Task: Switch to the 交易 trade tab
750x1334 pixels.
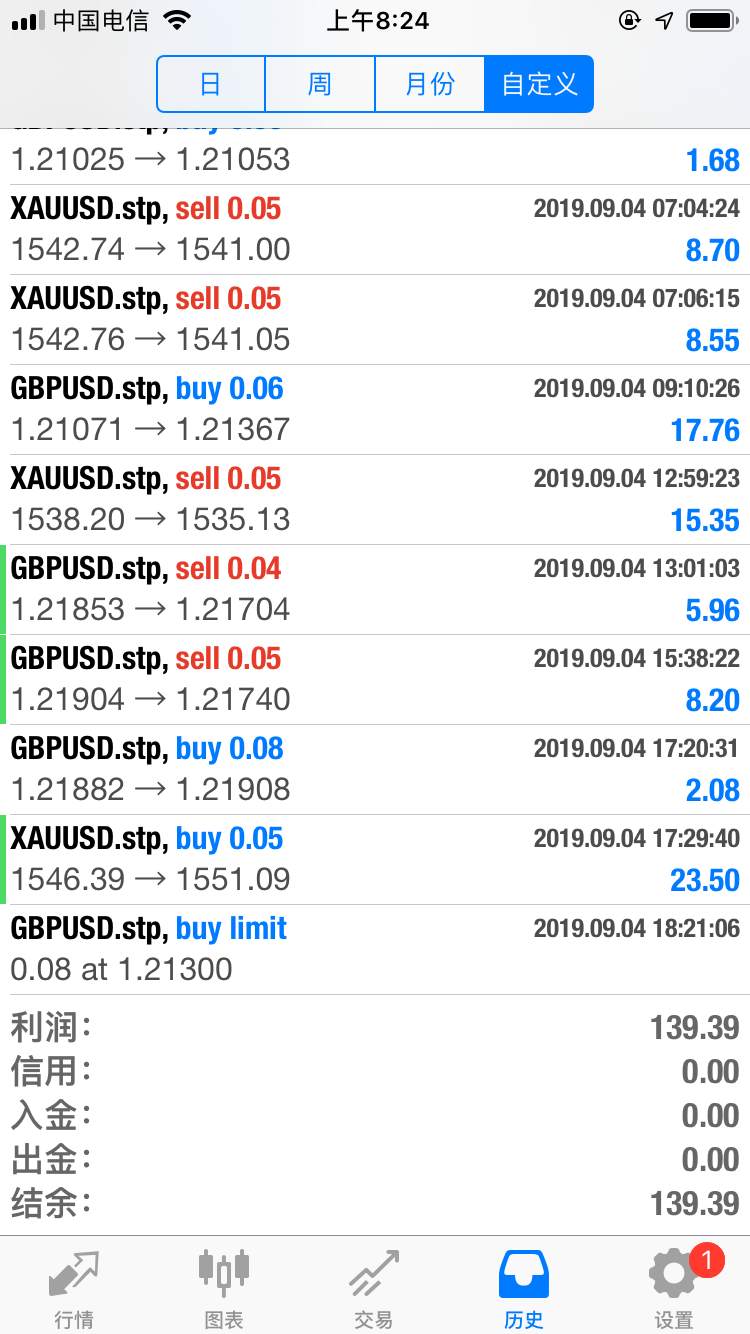Action: (374, 1287)
